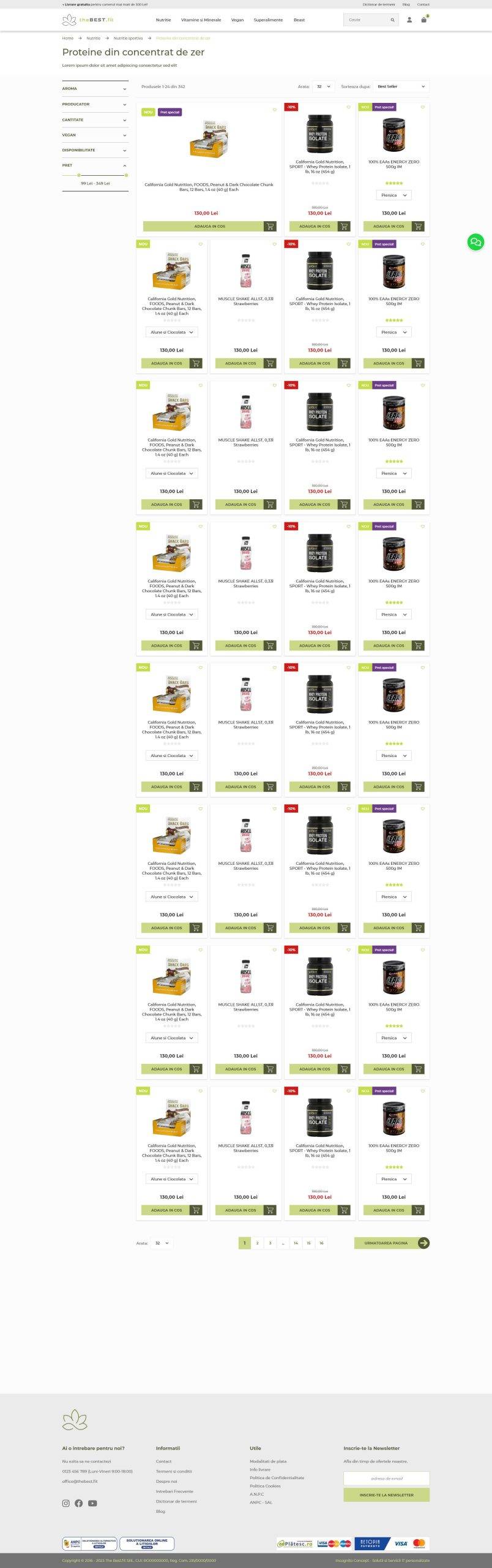Open the Instagram icon in footer
The height and width of the screenshot is (1568, 492).
click(66, 1503)
